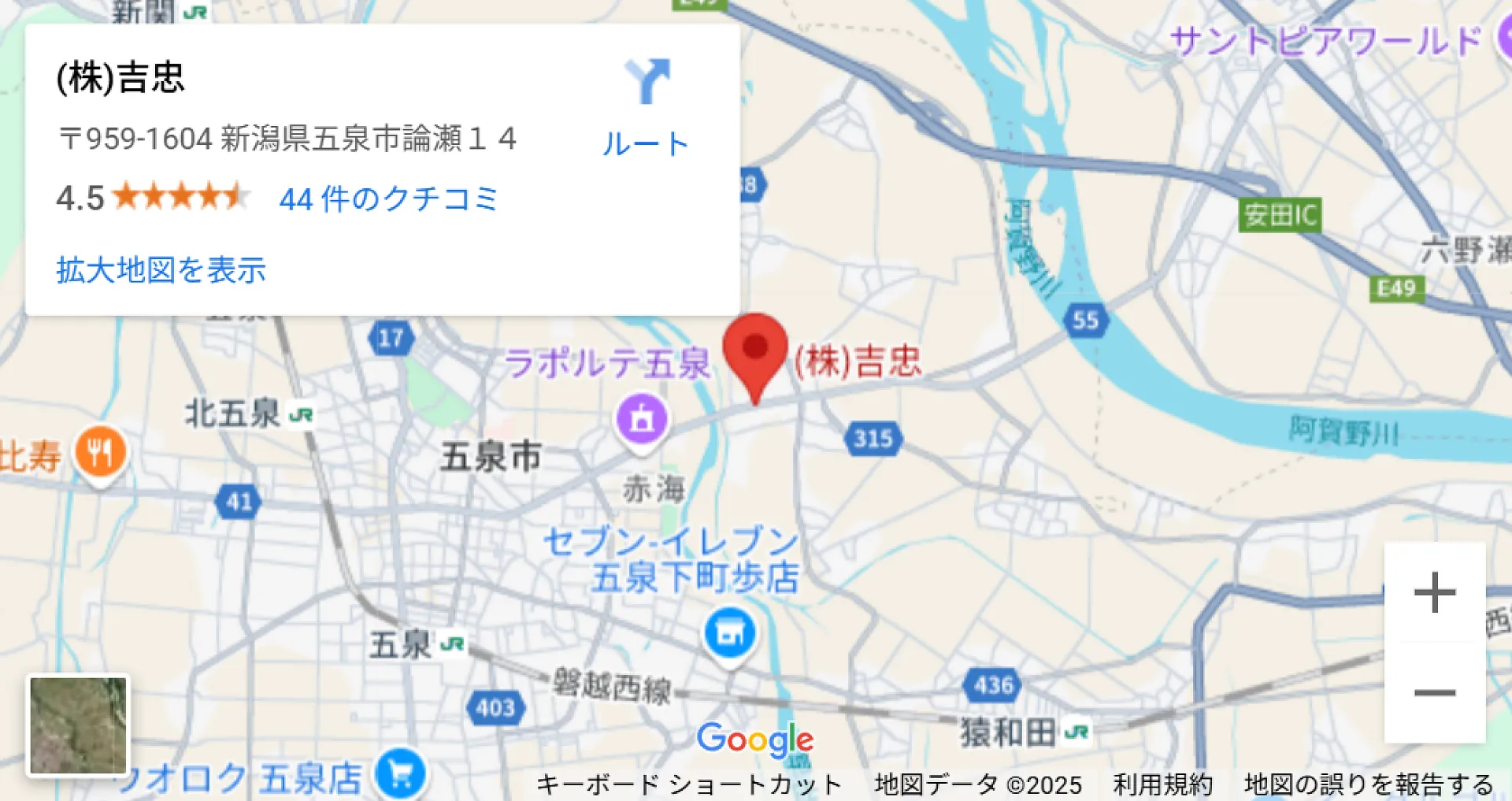Open the Google logo link
The width and height of the screenshot is (1512, 801).
tap(754, 740)
